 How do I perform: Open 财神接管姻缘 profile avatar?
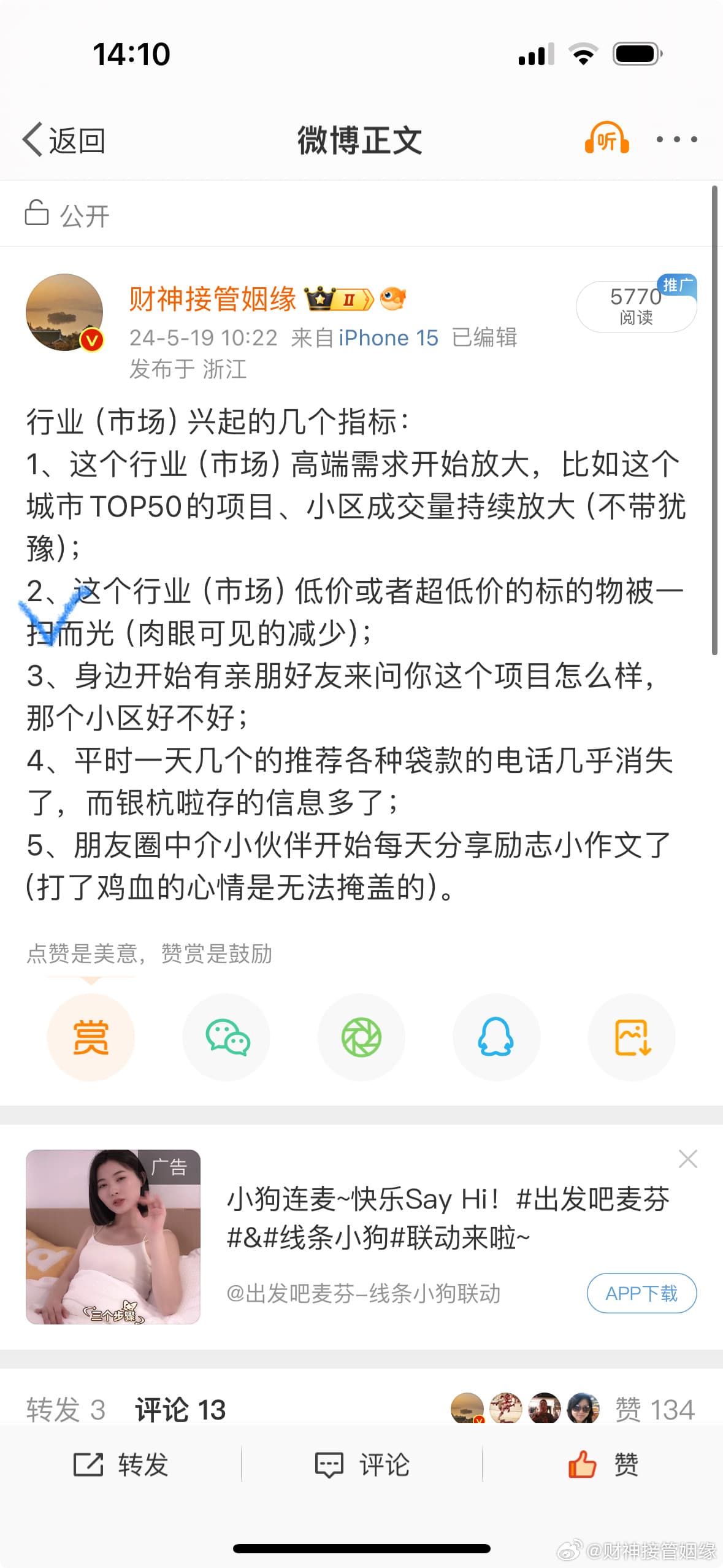pos(64,312)
